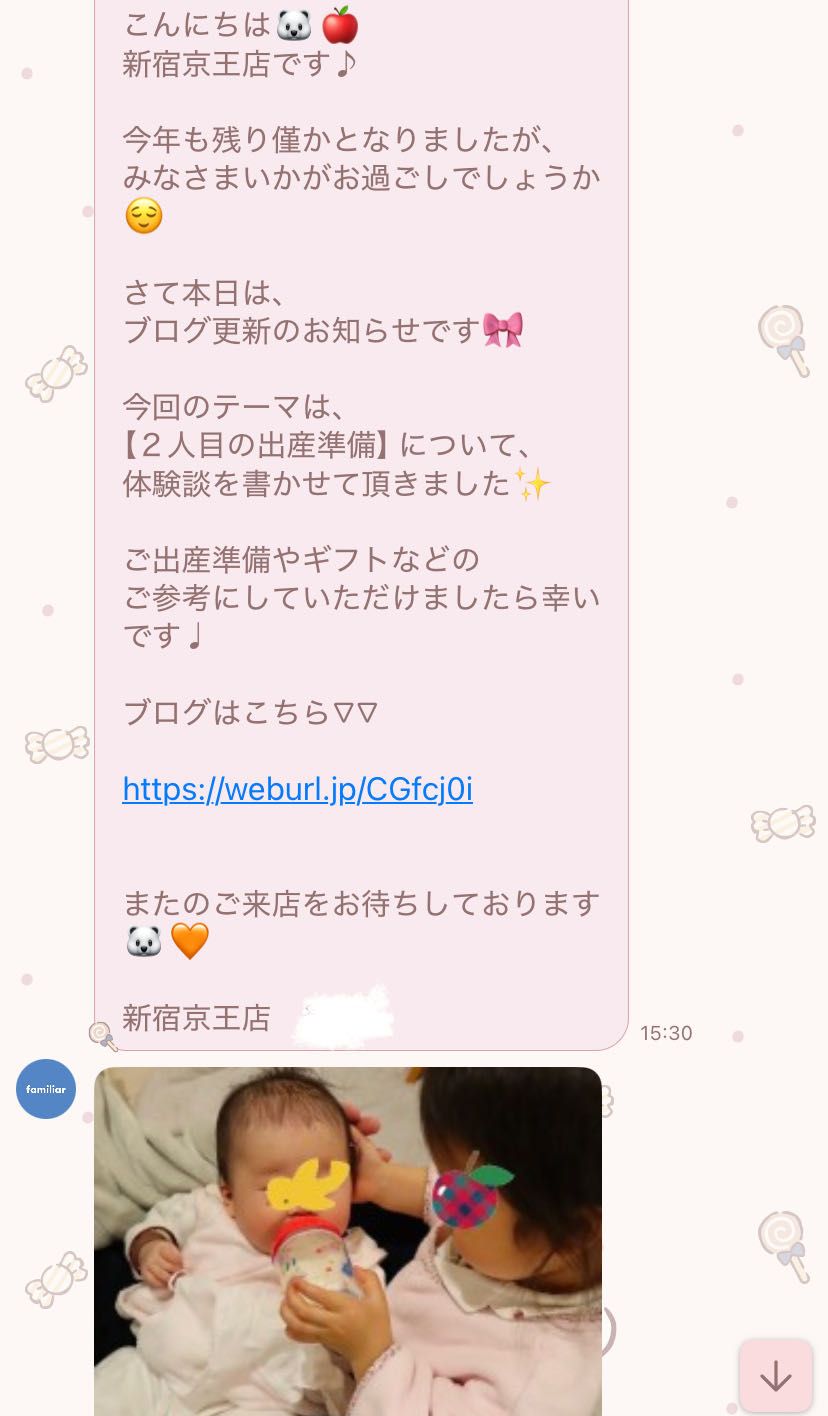
Task: Open the weburl.jp blog link
Action: pyautogui.click(x=297, y=790)
